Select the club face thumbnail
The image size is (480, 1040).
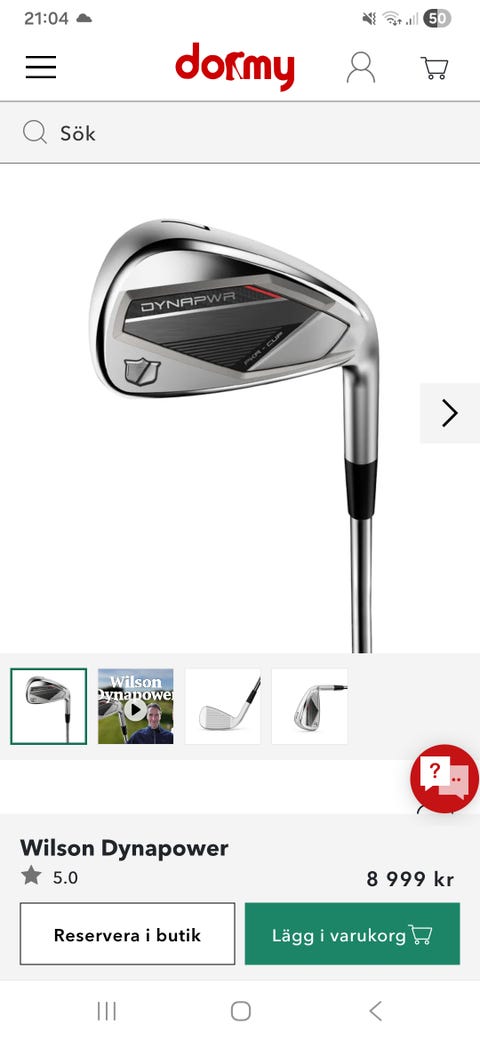[223, 706]
